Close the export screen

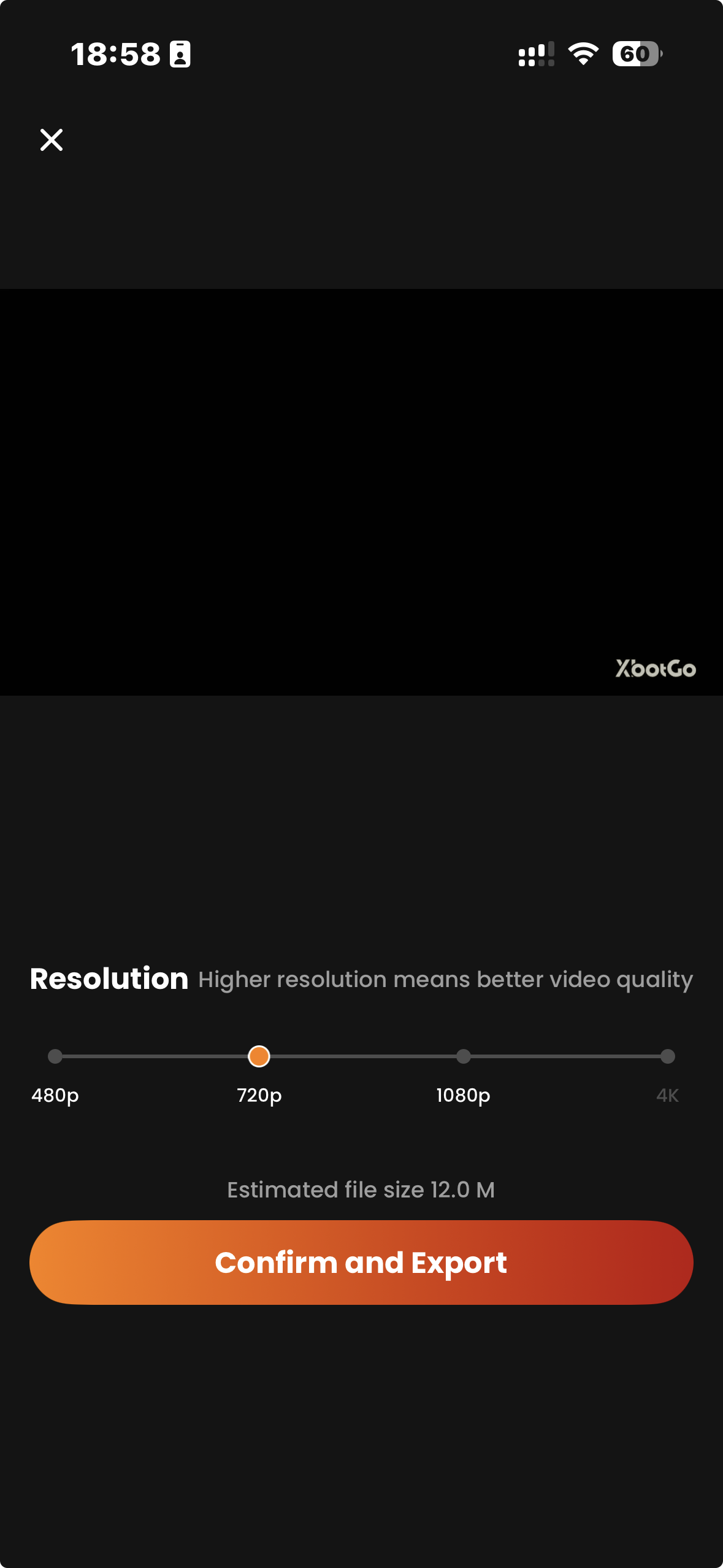pyautogui.click(x=52, y=140)
